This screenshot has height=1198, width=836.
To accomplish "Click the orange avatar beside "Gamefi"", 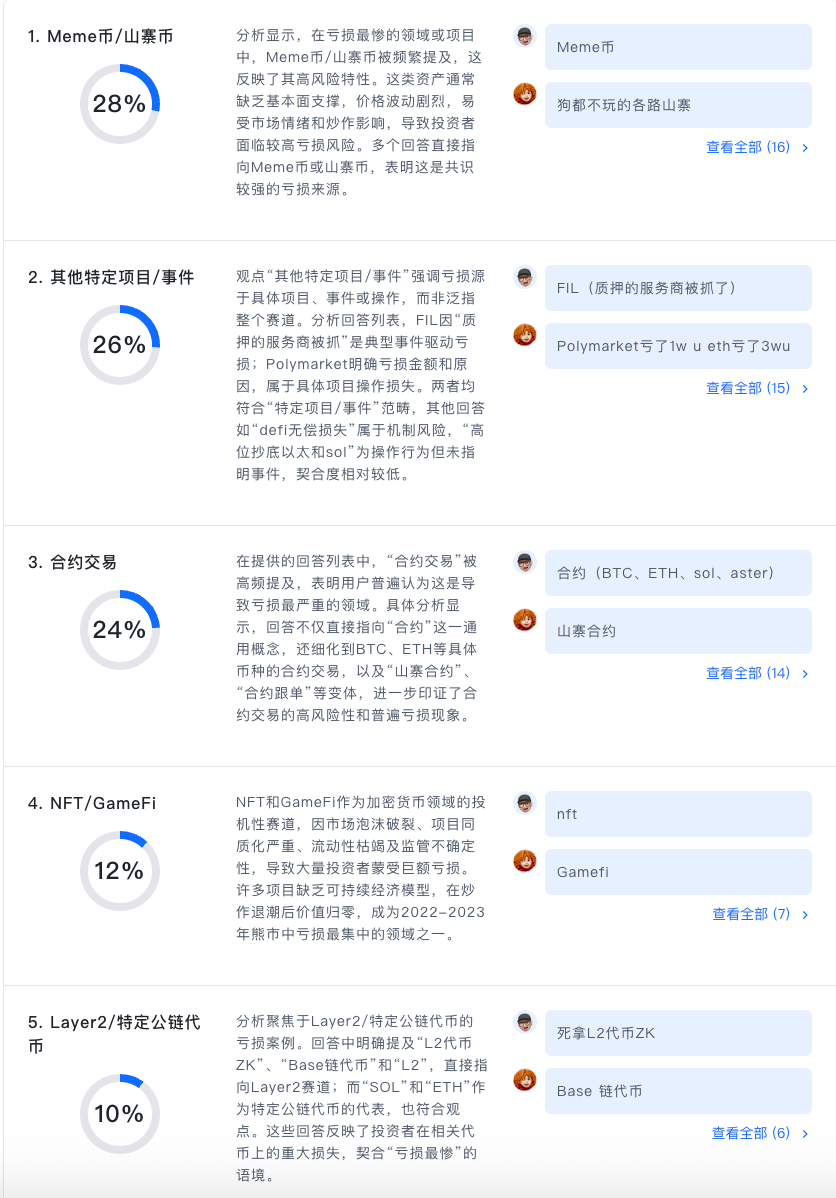I will (523, 859).
